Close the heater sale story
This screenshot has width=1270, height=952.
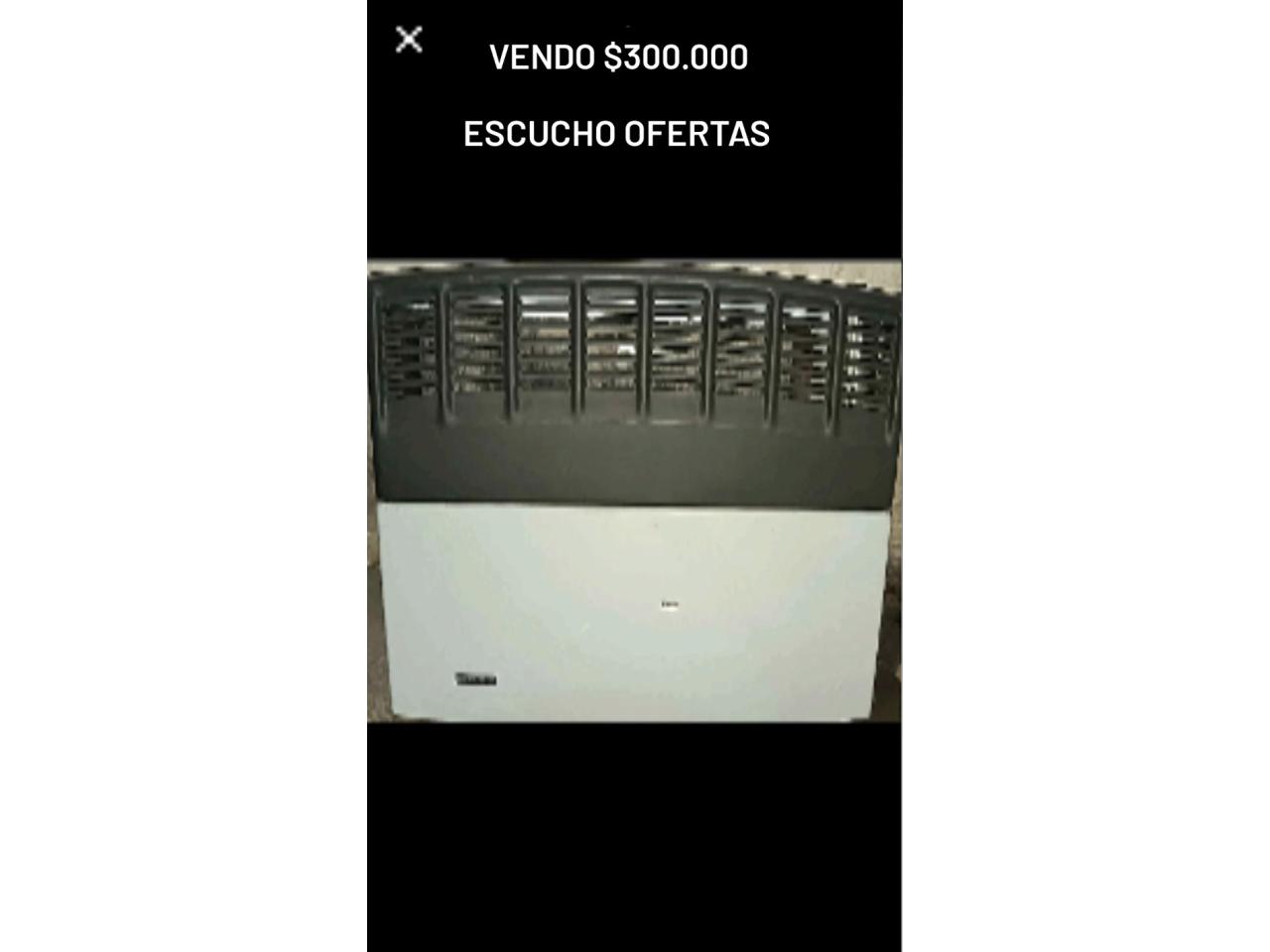pyautogui.click(x=409, y=40)
